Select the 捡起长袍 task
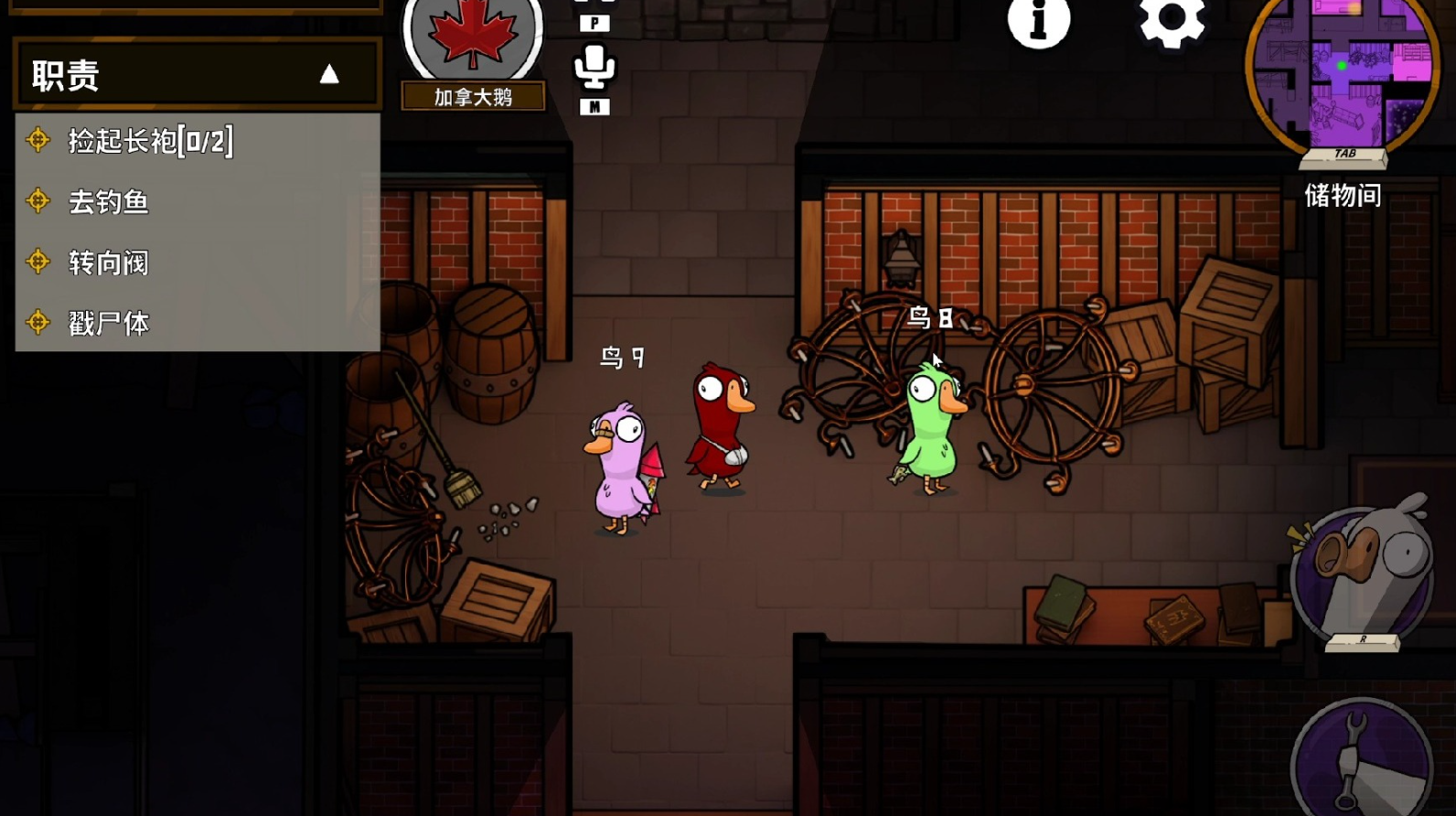Screen dimensions: 1456x816 coord(151,141)
